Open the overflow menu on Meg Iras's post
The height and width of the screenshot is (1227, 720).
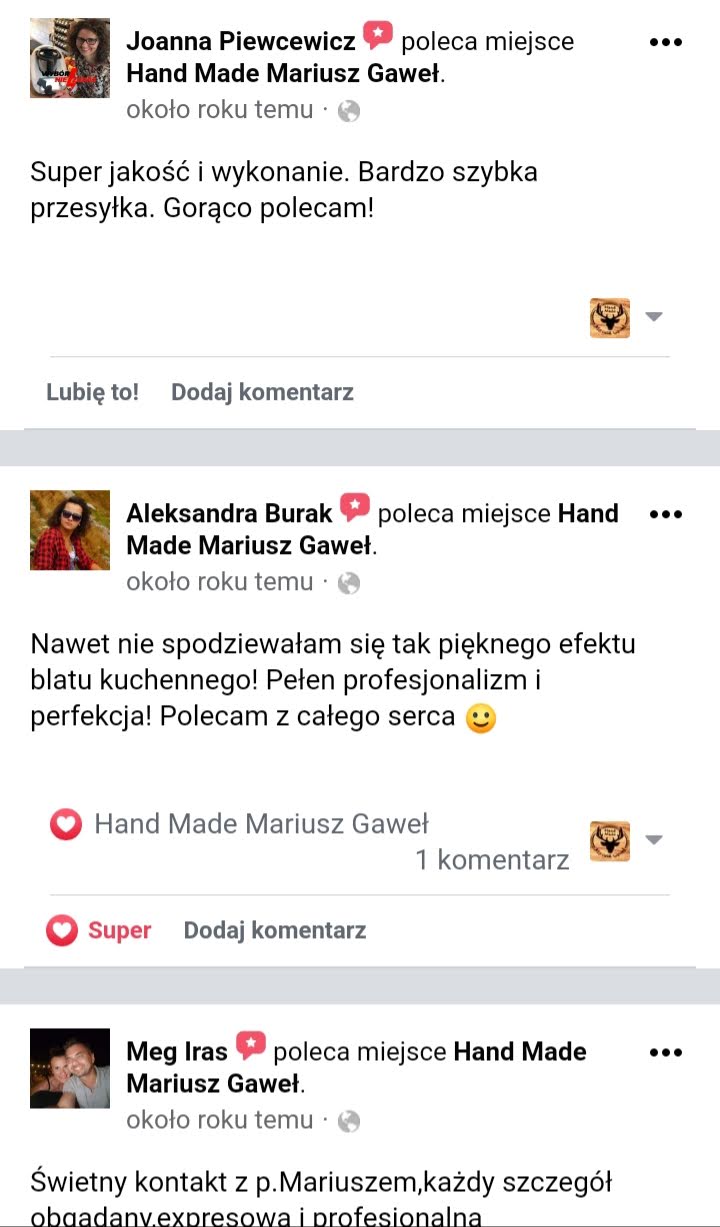pyautogui.click(x=665, y=1052)
